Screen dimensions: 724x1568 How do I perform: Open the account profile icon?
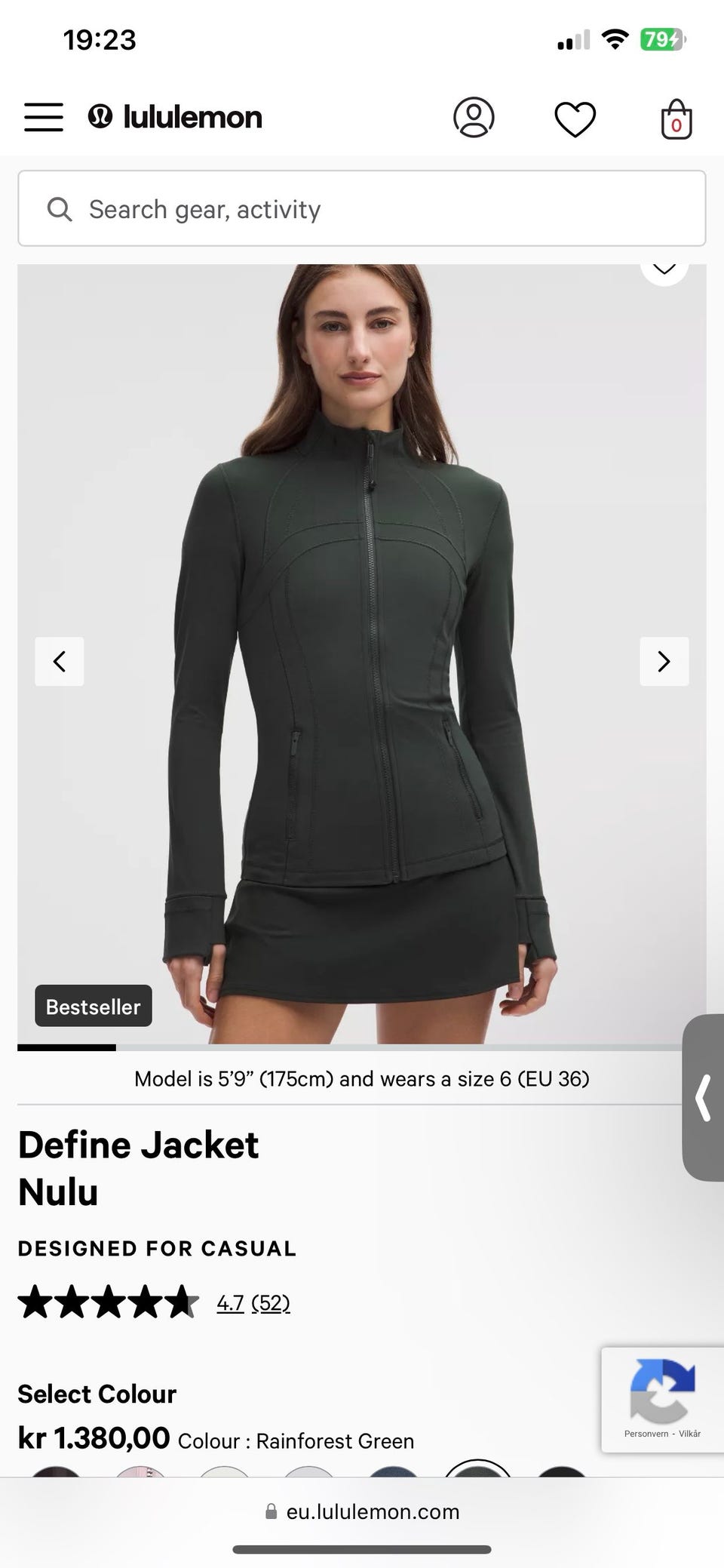click(474, 118)
